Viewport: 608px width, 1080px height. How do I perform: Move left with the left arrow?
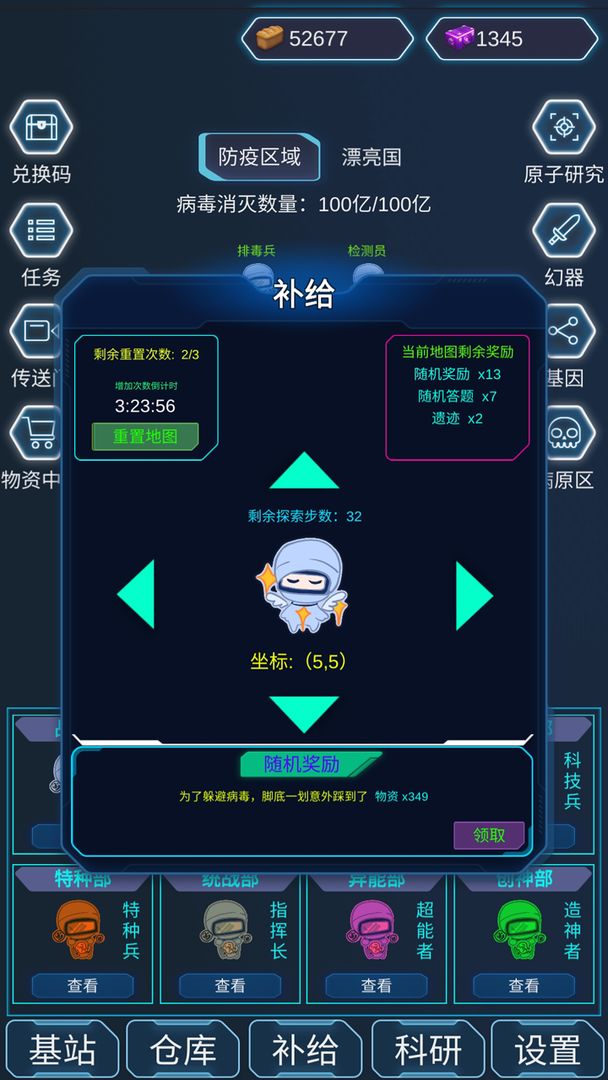click(136, 594)
